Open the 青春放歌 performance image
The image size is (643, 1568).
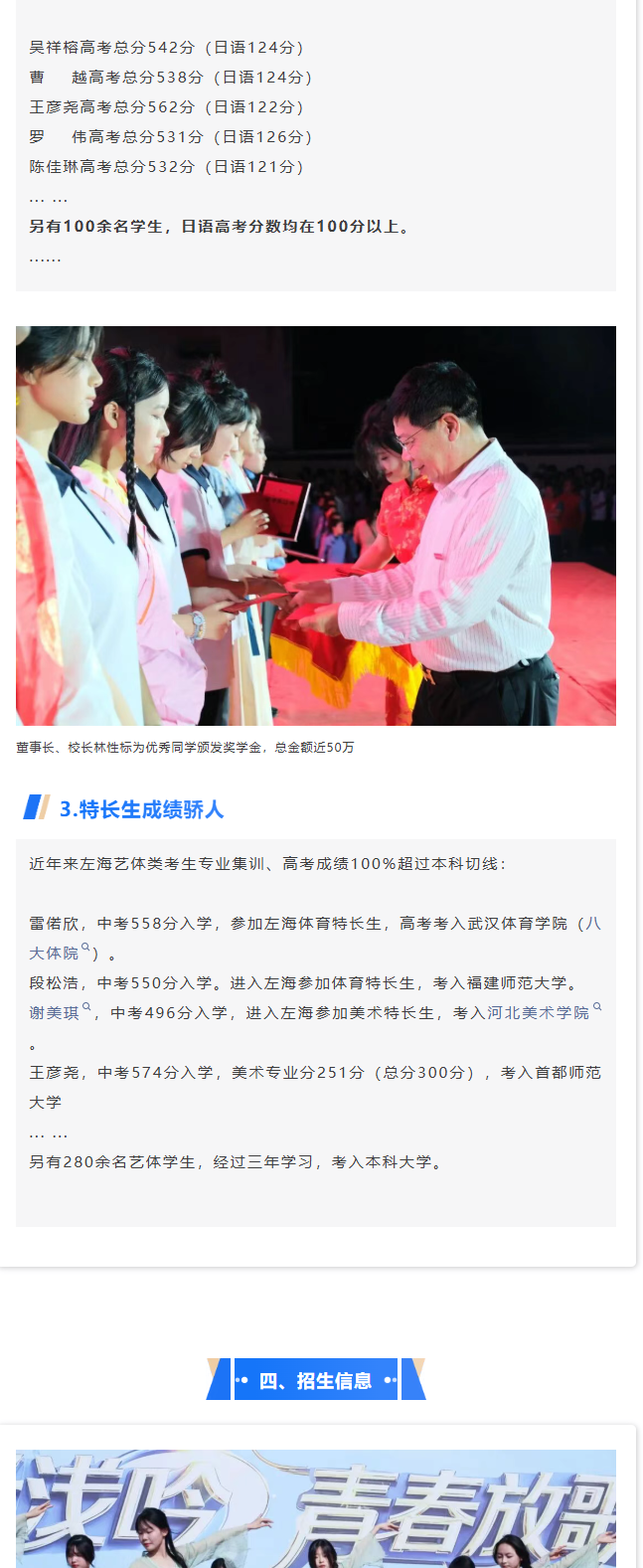[316, 1508]
